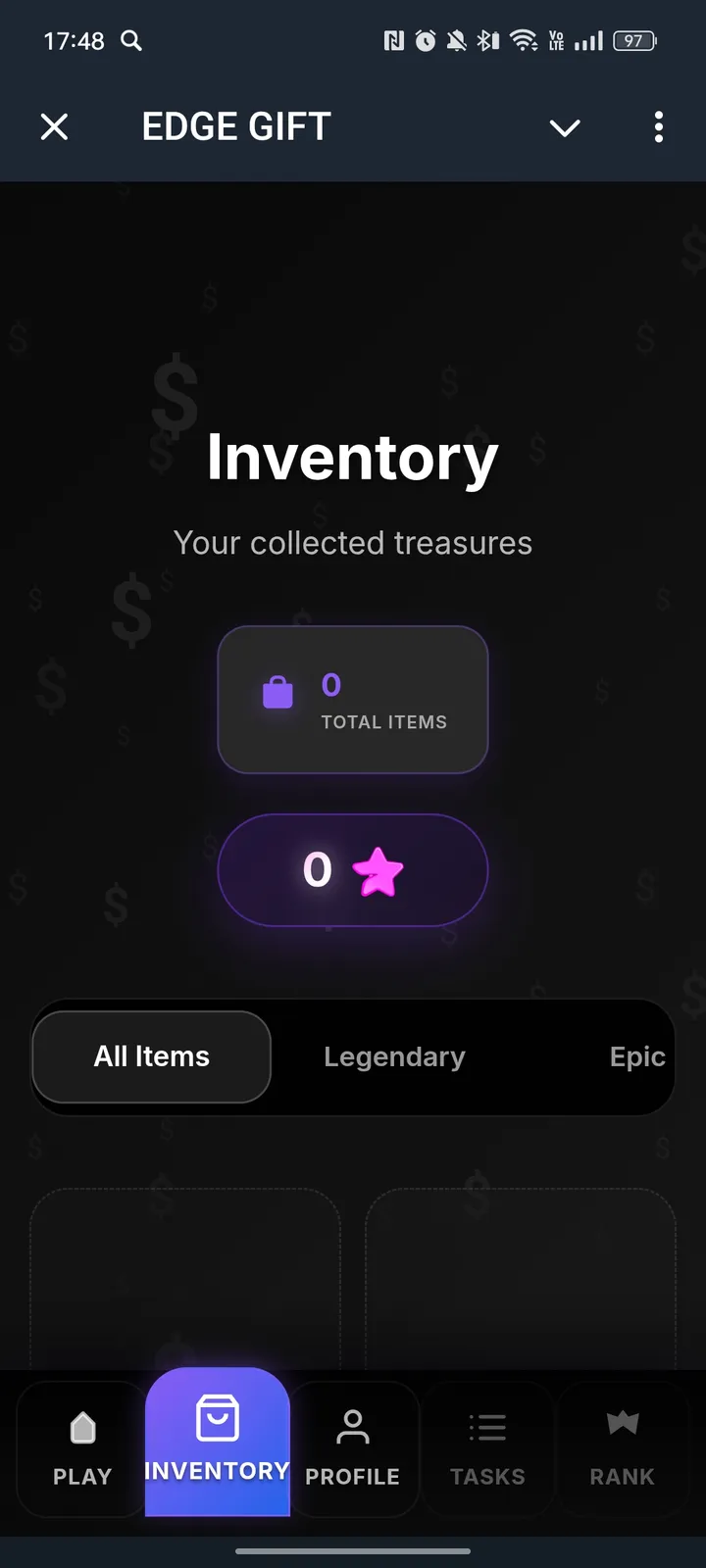Select the Rank crown icon
706x1568 pixels.
622,1420
